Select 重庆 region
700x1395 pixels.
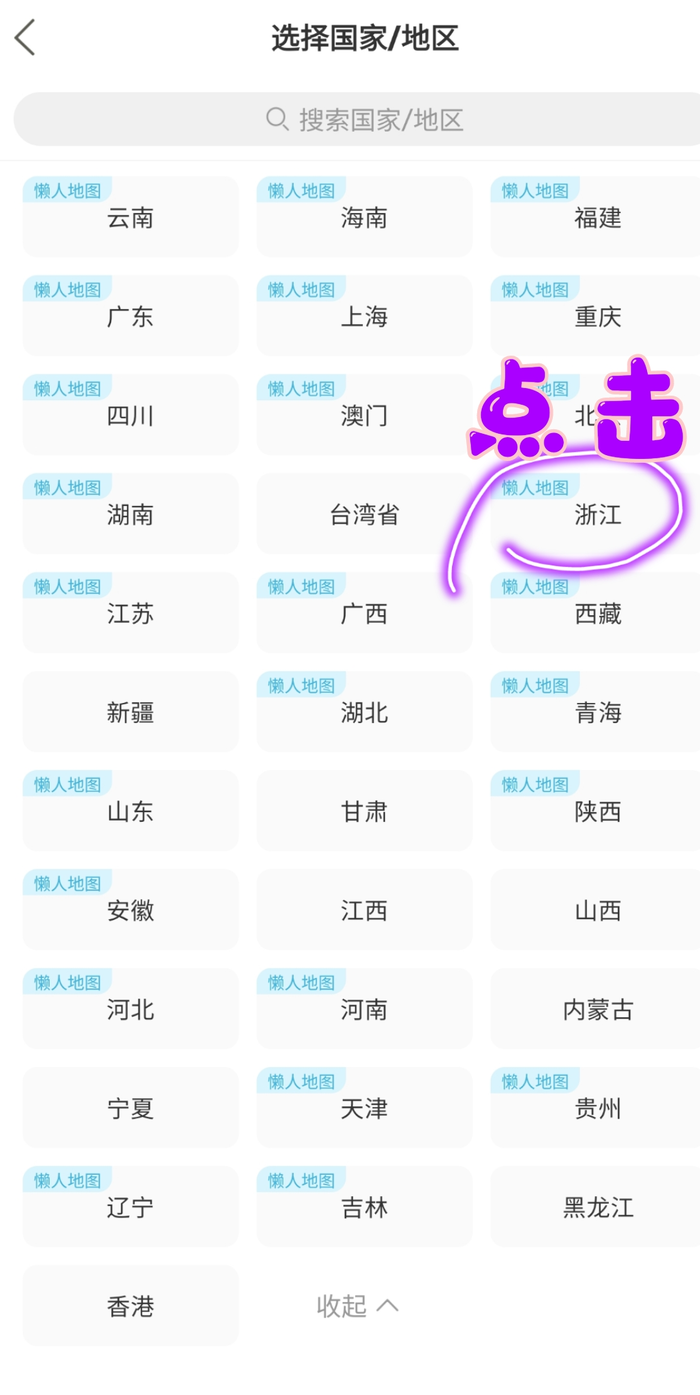point(598,316)
